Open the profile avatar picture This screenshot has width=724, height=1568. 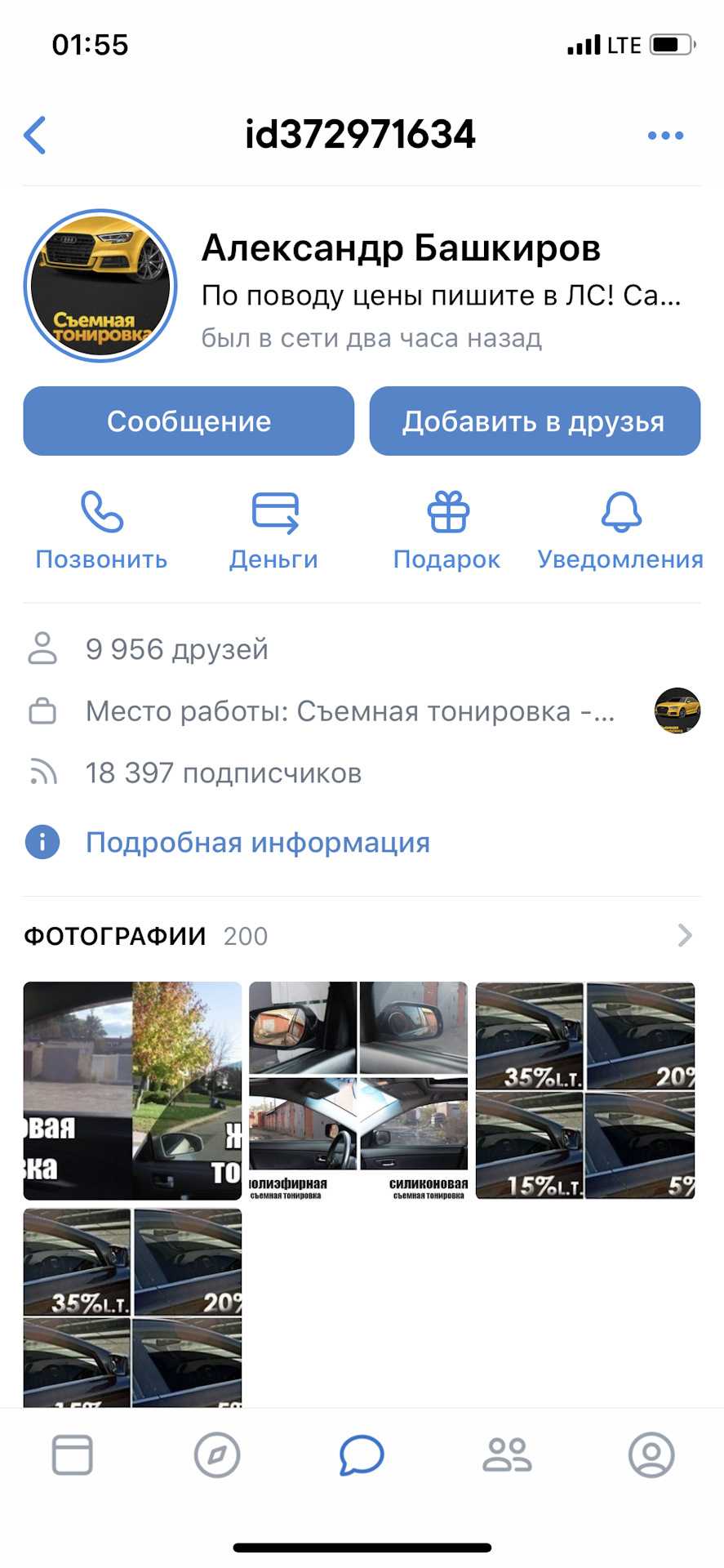[100, 286]
